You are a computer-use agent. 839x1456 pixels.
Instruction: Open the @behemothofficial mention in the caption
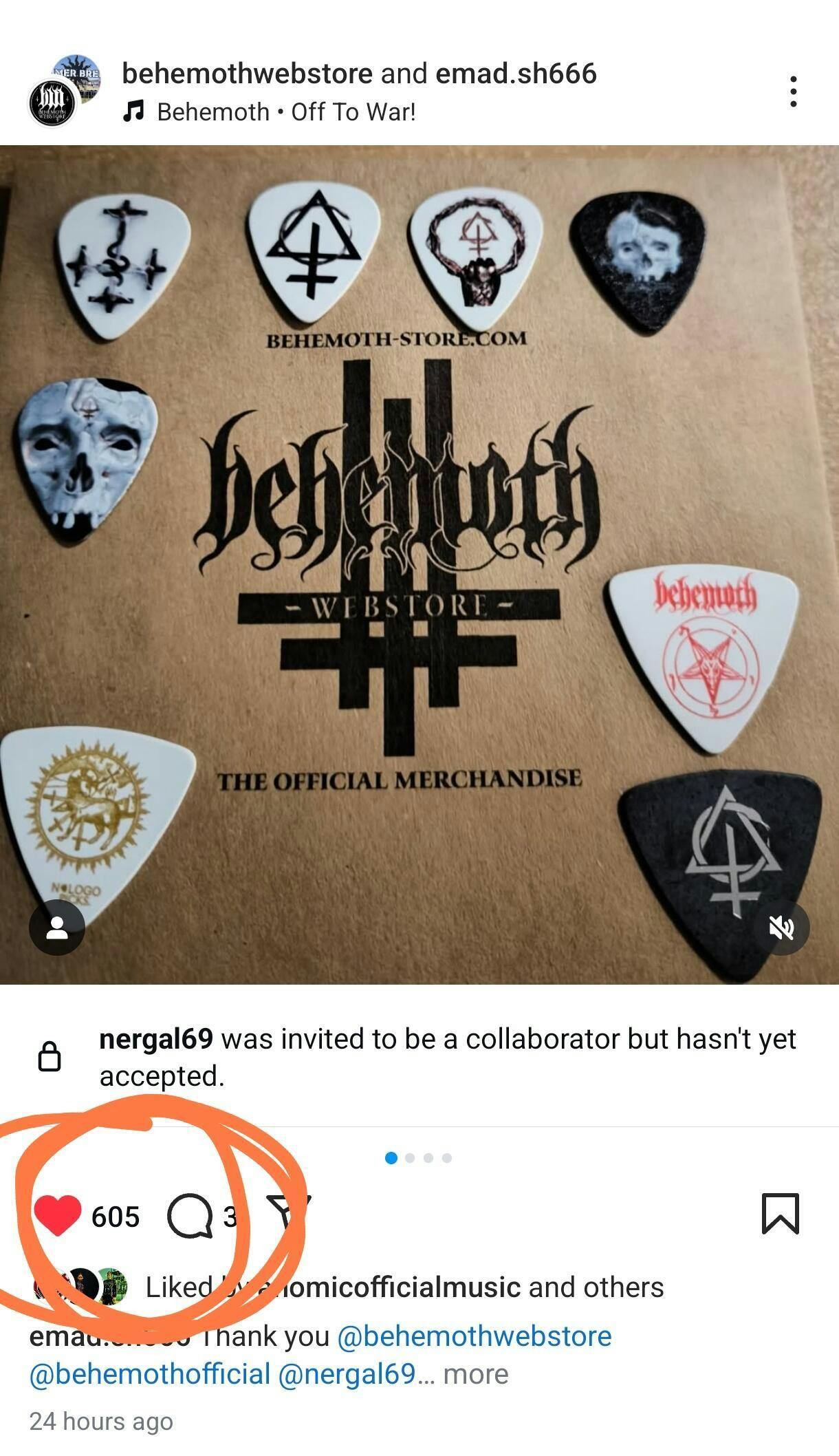coord(150,1374)
